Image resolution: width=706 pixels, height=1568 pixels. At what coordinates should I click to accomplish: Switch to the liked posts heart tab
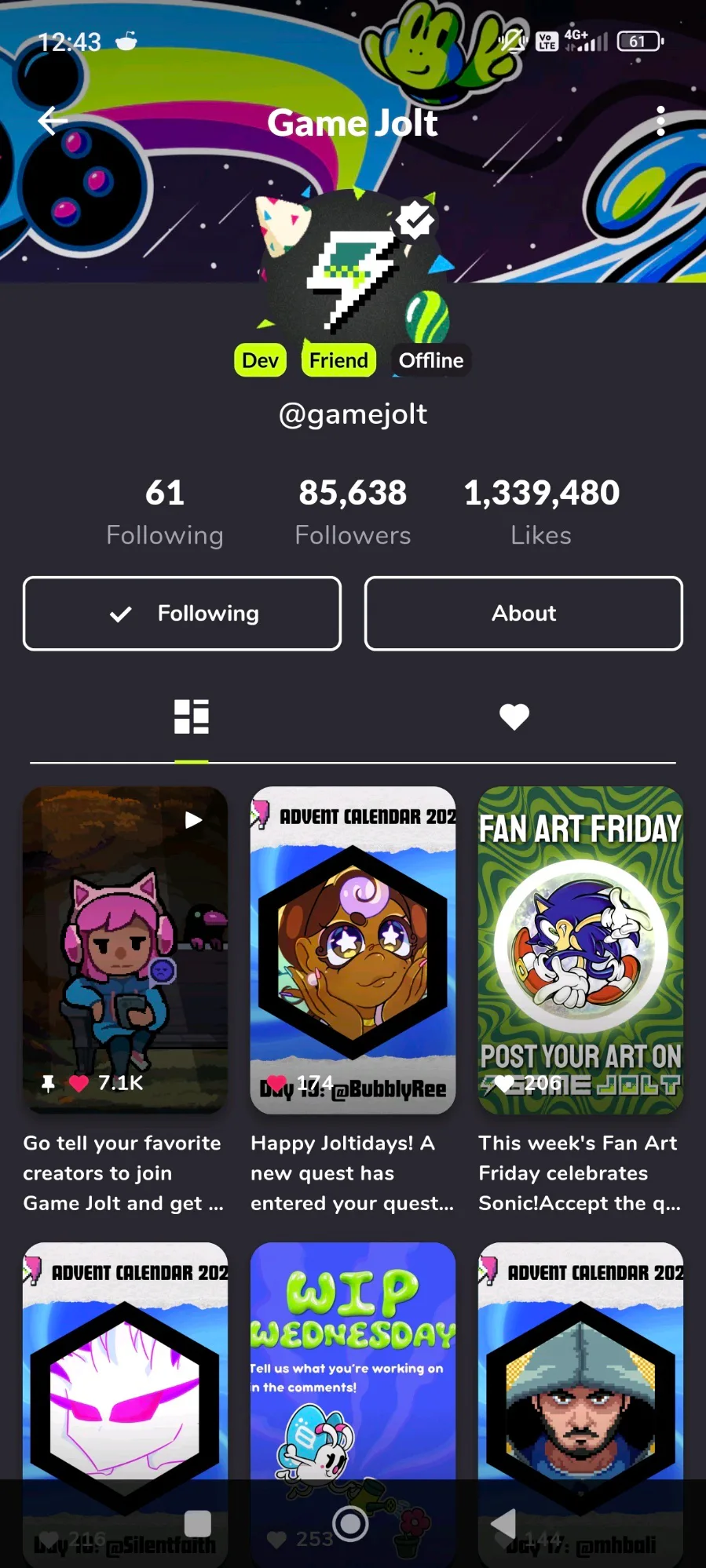point(514,717)
